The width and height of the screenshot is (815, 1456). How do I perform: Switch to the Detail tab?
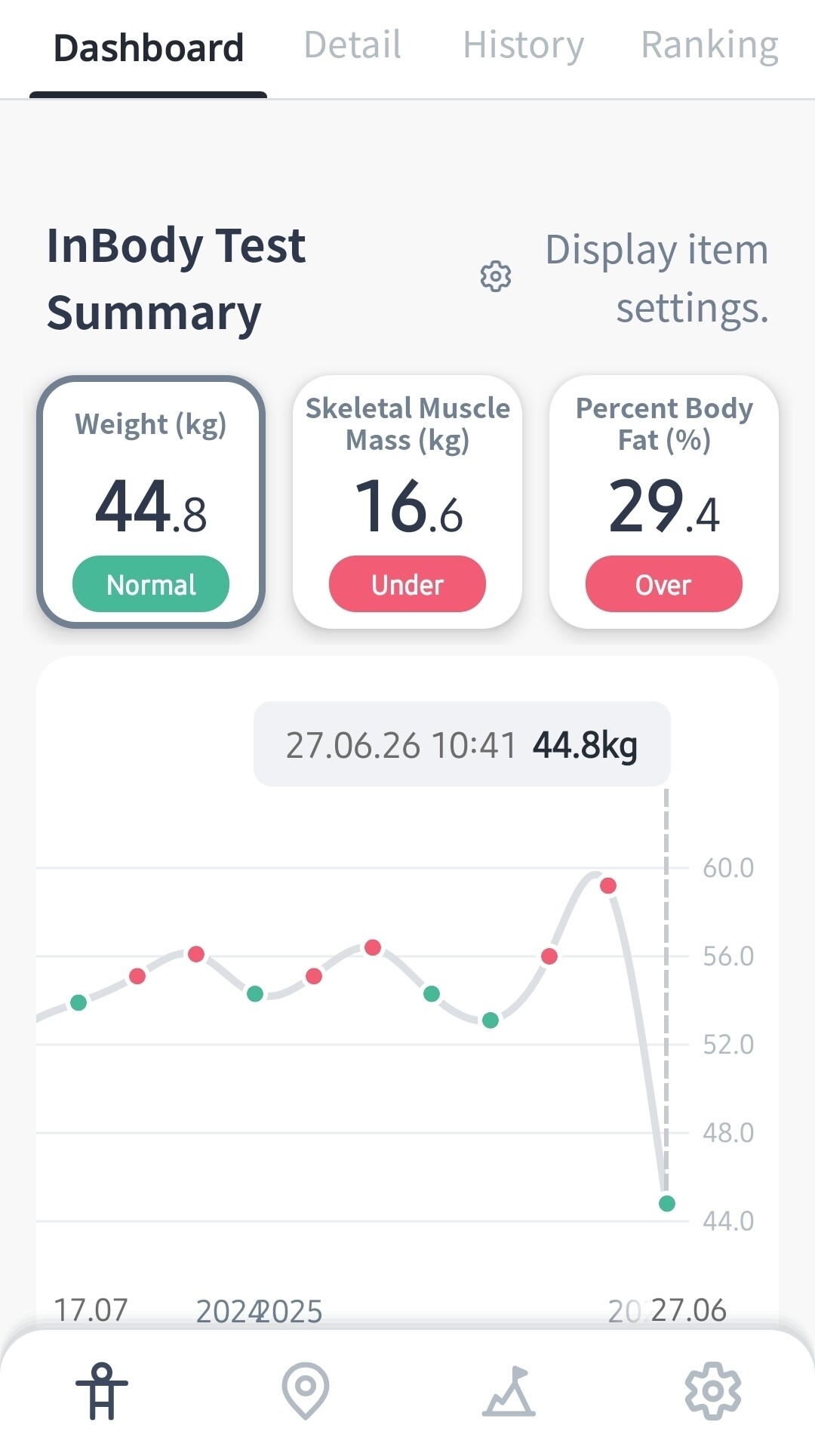(352, 45)
